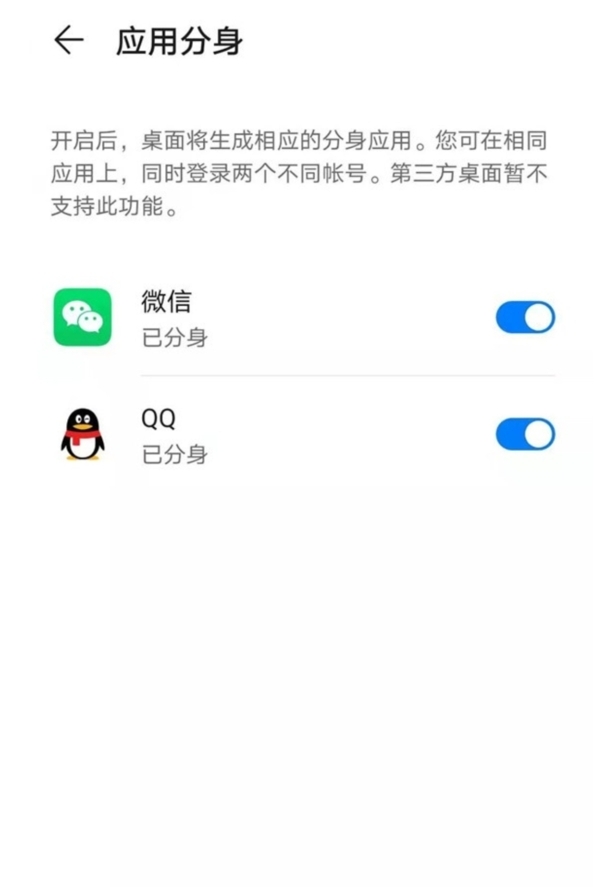Disable app twin for 微信
This screenshot has width=612, height=887.
tap(525, 318)
